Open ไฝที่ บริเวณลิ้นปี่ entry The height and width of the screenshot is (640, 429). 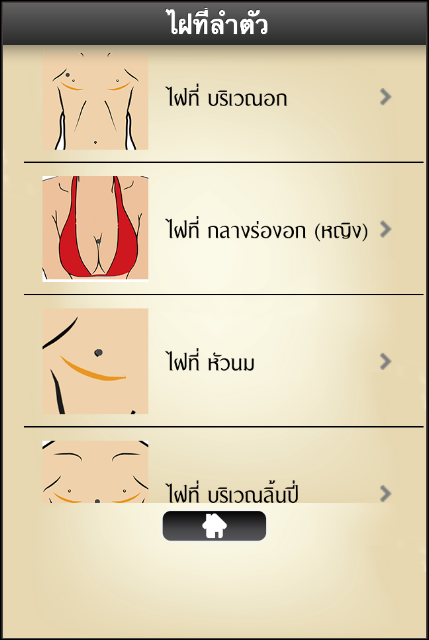(x=224, y=465)
